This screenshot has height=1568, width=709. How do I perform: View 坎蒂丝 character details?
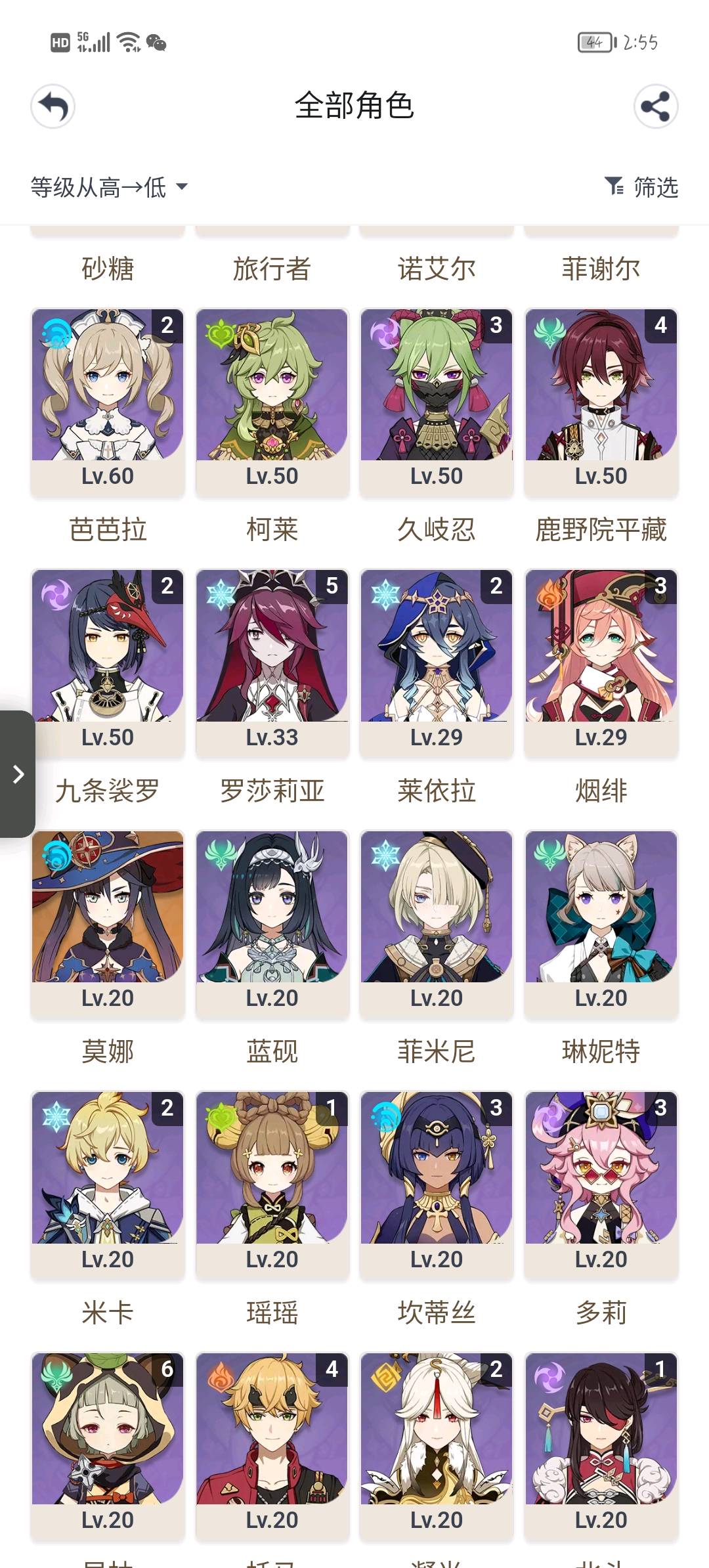(437, 1184)
